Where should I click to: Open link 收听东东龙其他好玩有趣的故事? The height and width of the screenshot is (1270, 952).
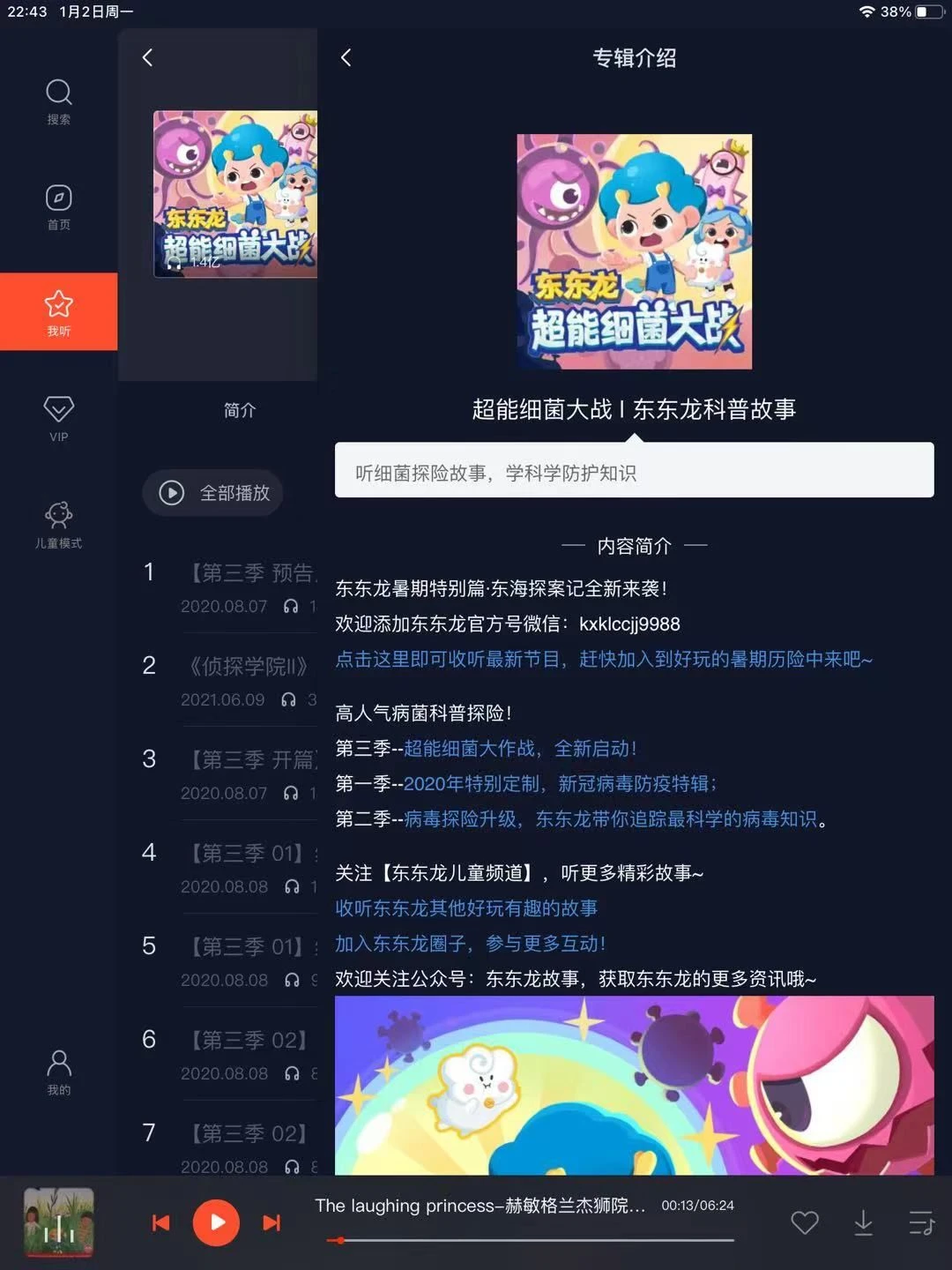tap(465, 908)
